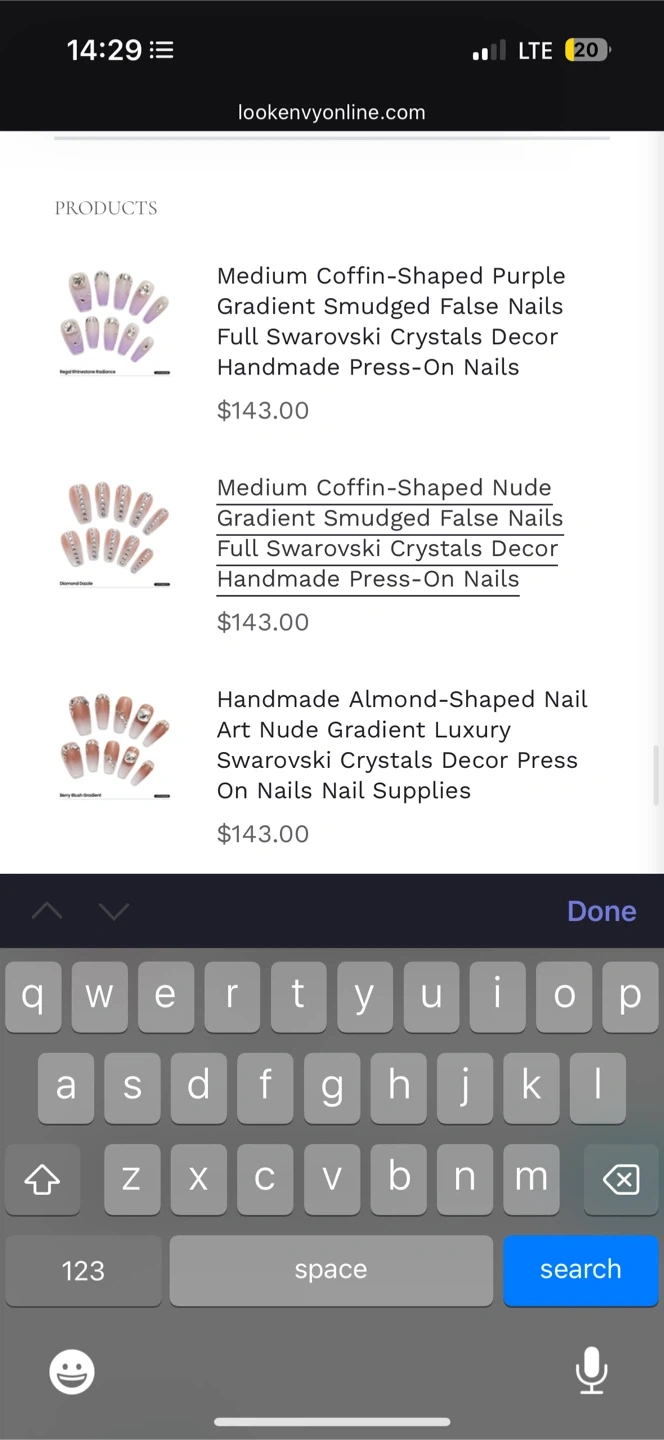Image resolution: width=664 pixels, height=1440 pixels.
Task: Tap the purple gradient nails product image
Action: click(114, 320)
